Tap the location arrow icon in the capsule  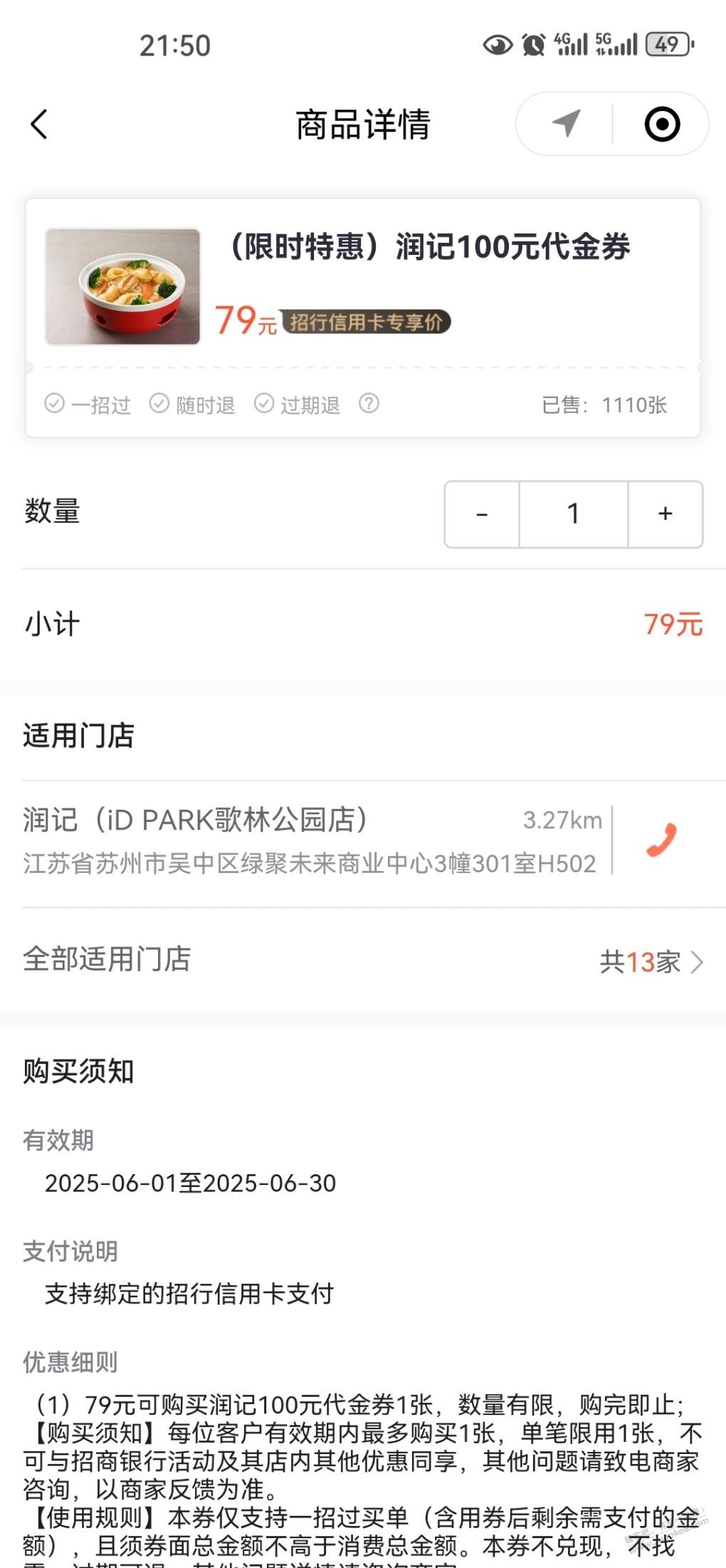tap(566, 124)
